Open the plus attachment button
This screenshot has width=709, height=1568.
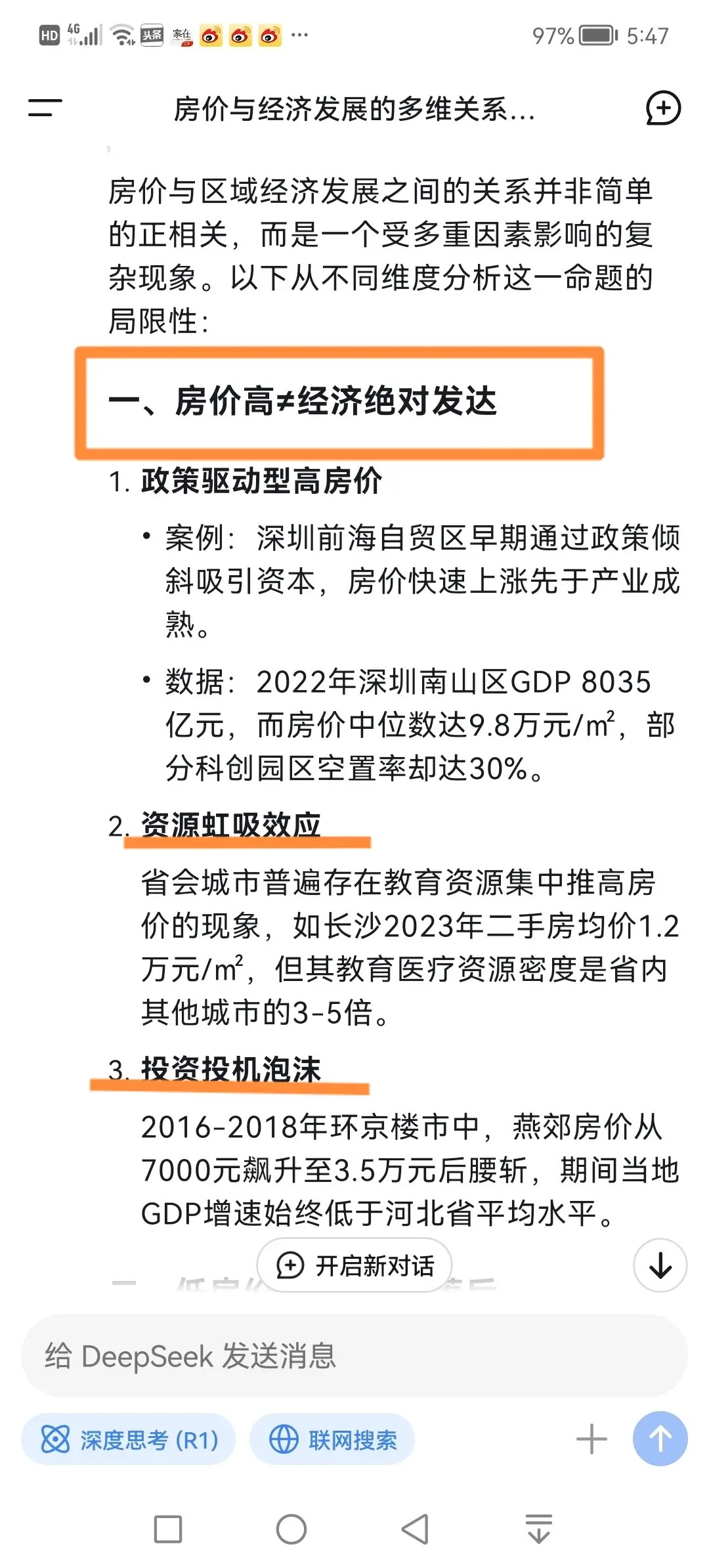click(591, 1439)
